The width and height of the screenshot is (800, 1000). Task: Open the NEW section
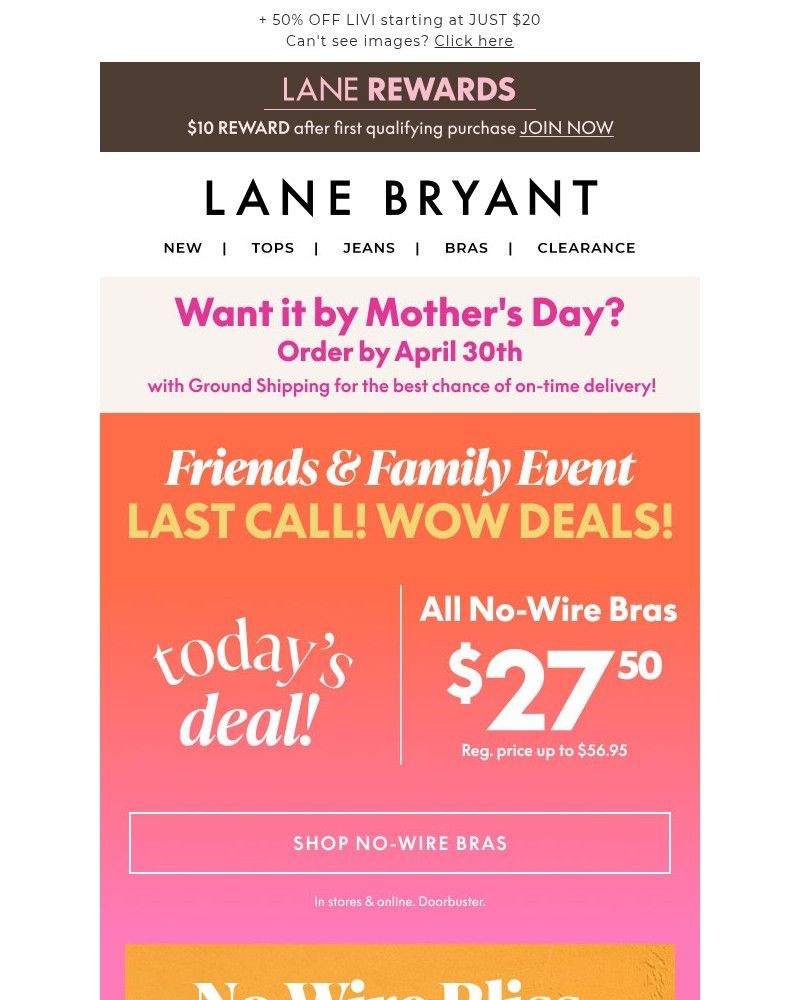pyautogui.click(x=183, y=248)
